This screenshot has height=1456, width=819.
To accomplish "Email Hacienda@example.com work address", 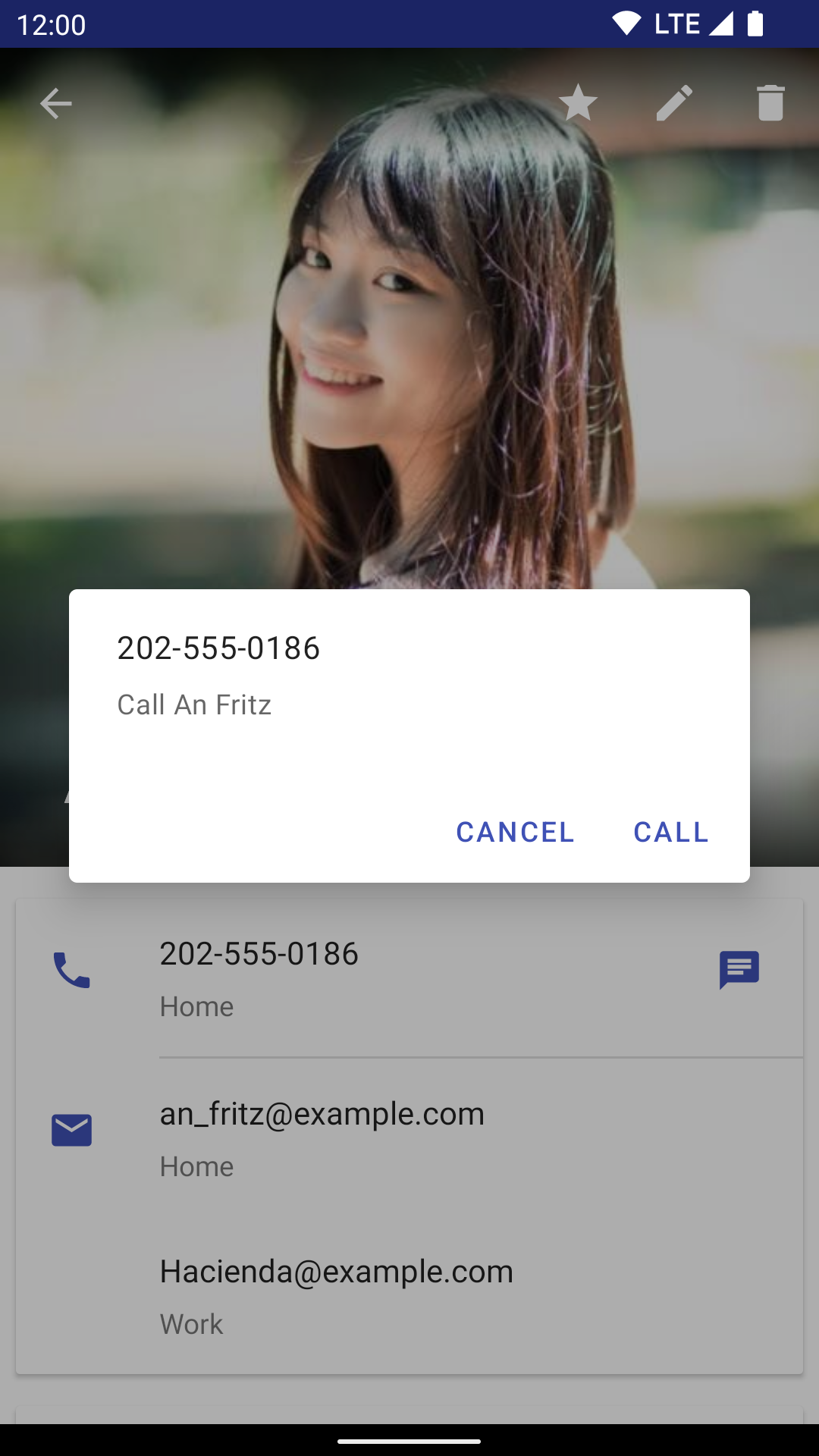I will [x=409, y=1296].
